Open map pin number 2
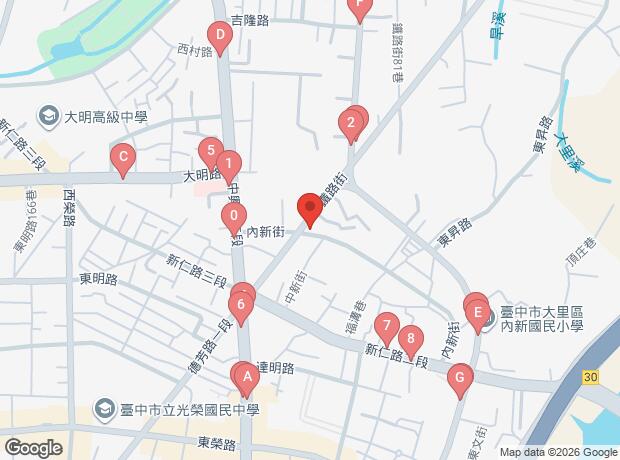The image size is (620, 460). (349, 126)
